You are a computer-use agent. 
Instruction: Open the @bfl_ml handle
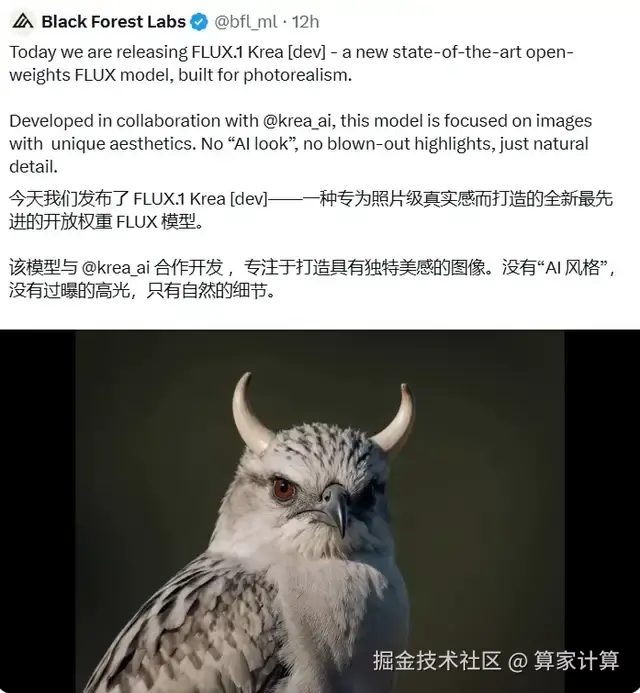coord(247,21)
